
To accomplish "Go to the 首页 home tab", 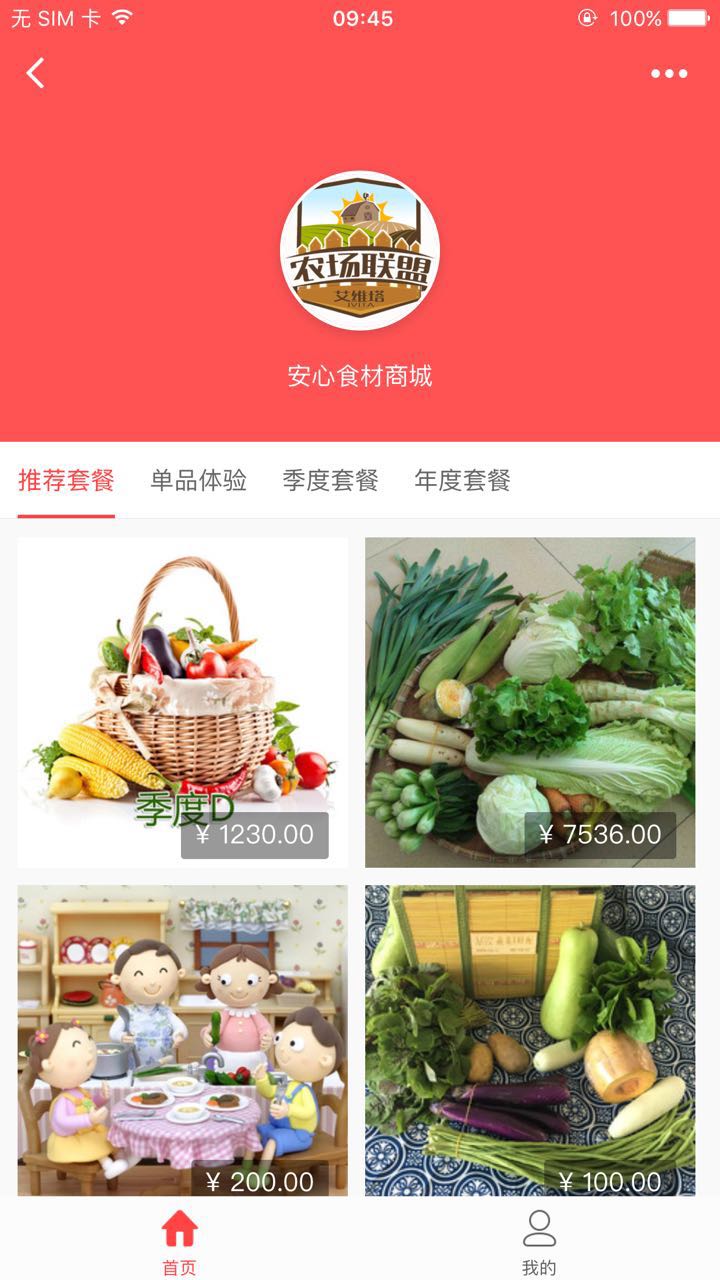I will pyautogui.click(x=180, y=1241).
